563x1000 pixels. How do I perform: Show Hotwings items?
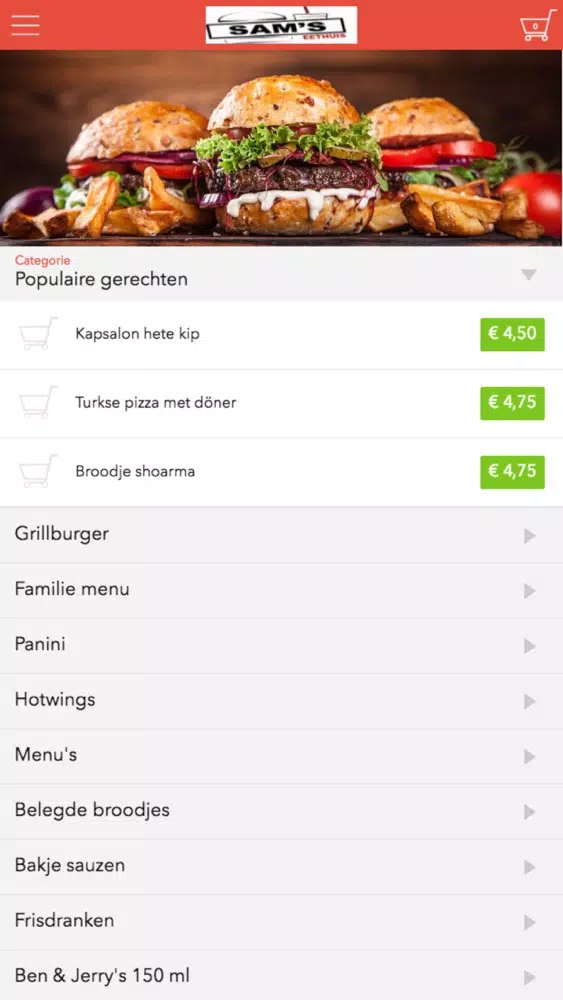pyautogui.click(x=281, y=701)
